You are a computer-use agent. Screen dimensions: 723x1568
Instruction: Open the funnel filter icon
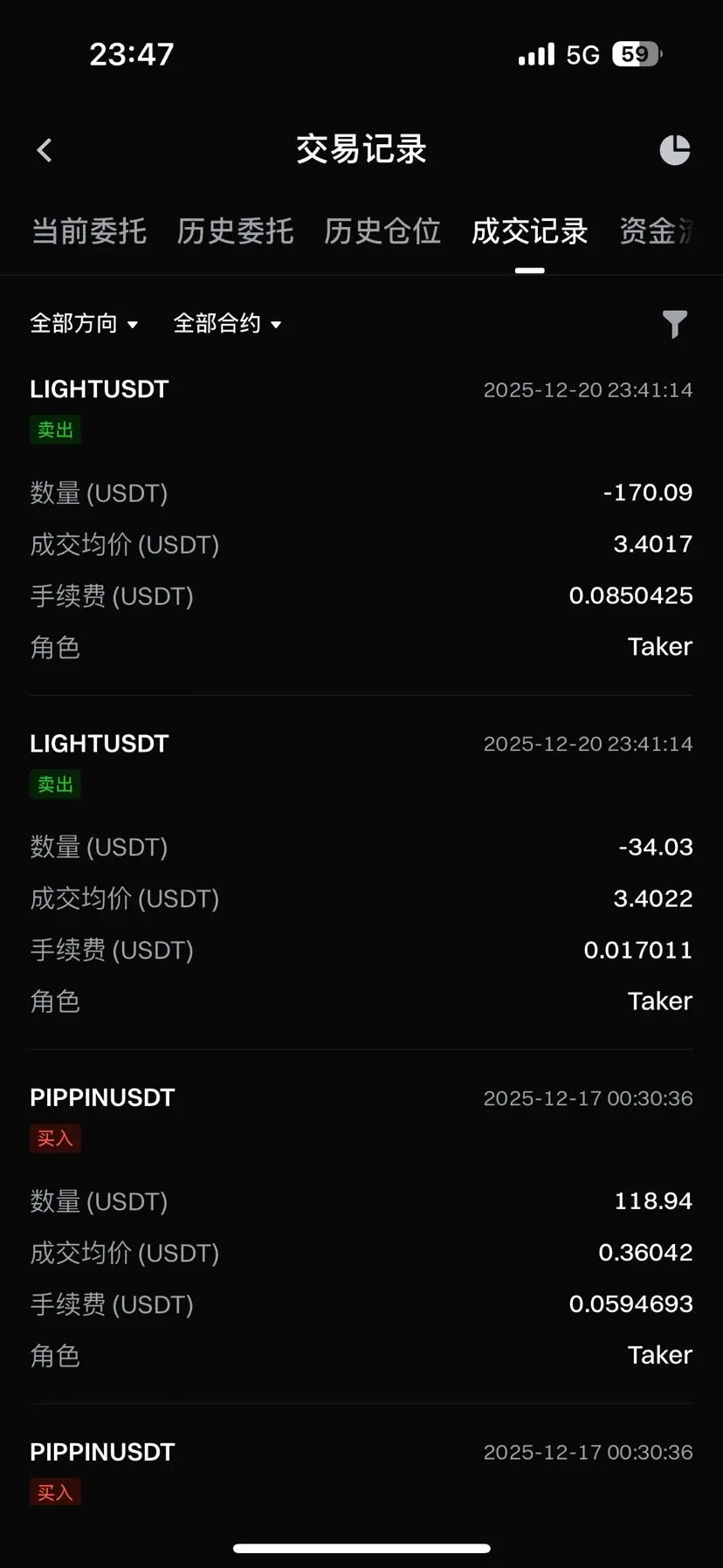click(674, 324)
